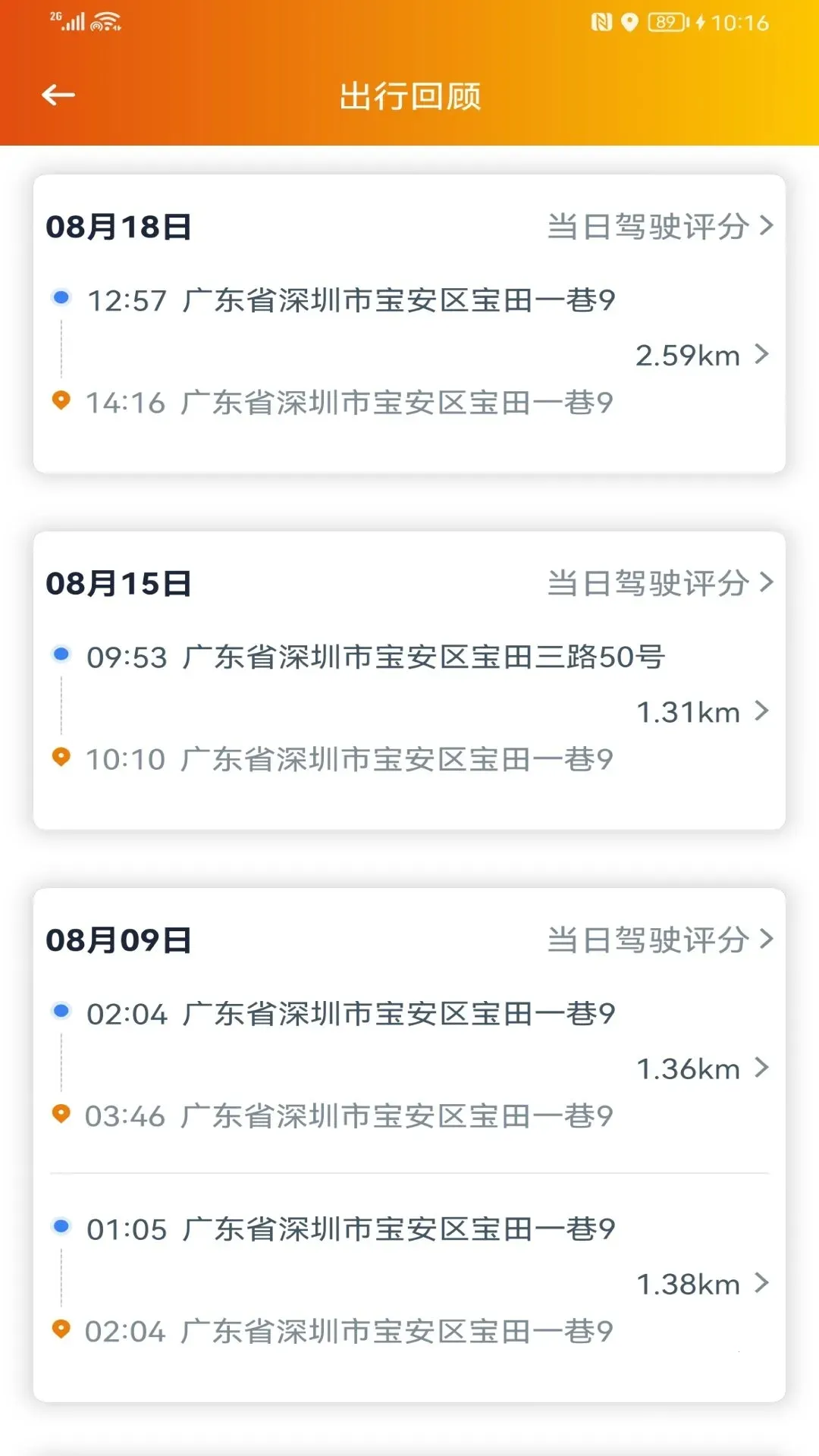Open 当日驾驶评分 for 08月15日
This screenshot has height=1456, width=819.
click(x=660, y=582)
